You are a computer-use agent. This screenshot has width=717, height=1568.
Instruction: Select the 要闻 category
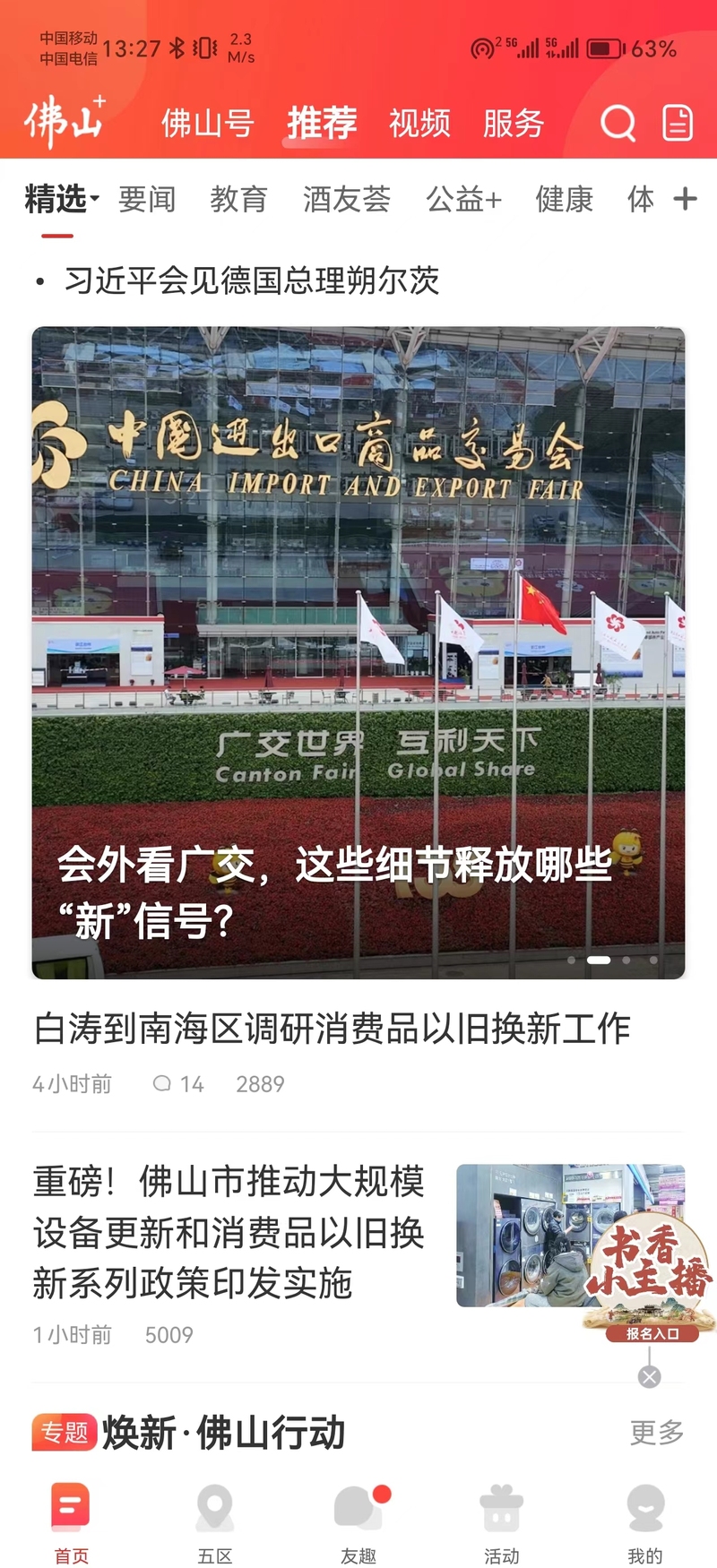tap(147, 199)
